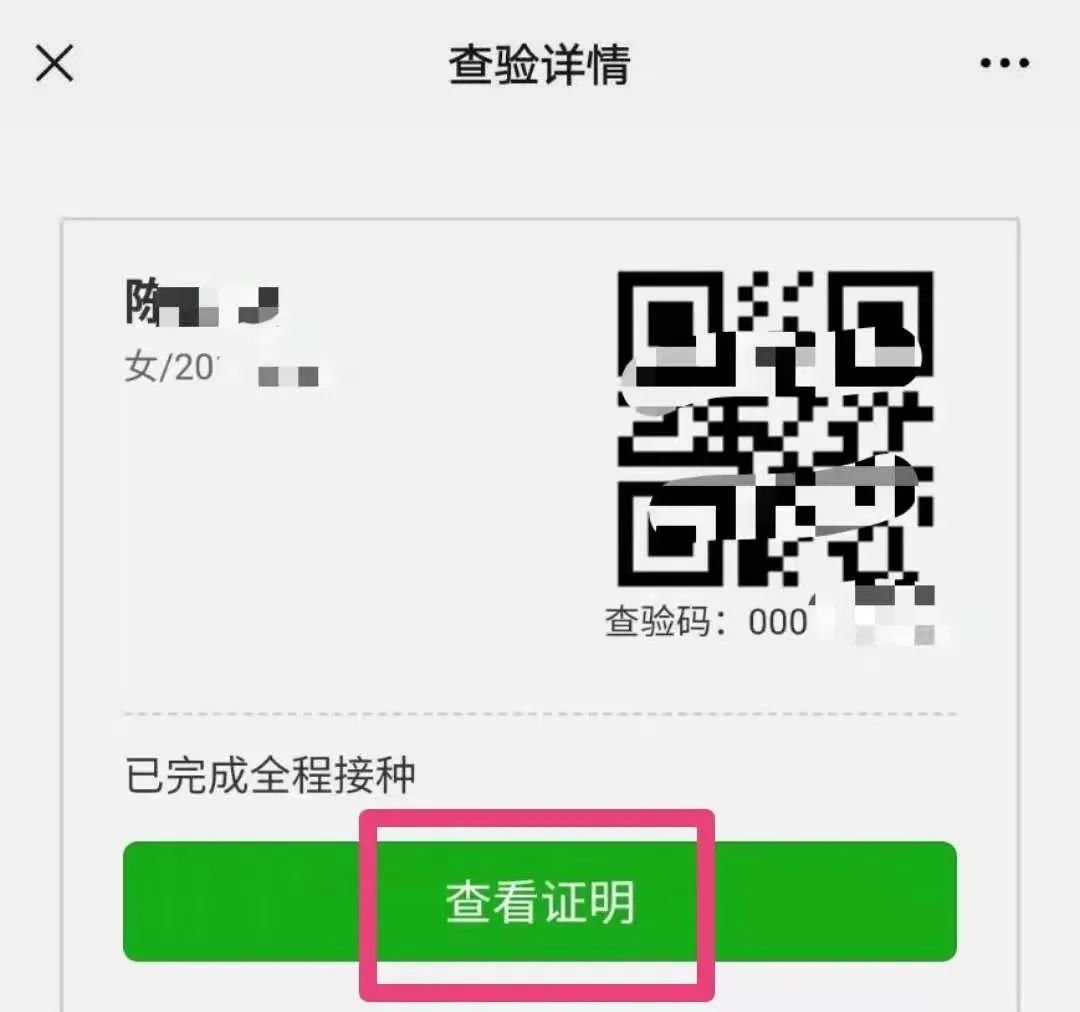Open the three-dot overflow menu
1080x1012 pixels.
tap(1004, 64)
